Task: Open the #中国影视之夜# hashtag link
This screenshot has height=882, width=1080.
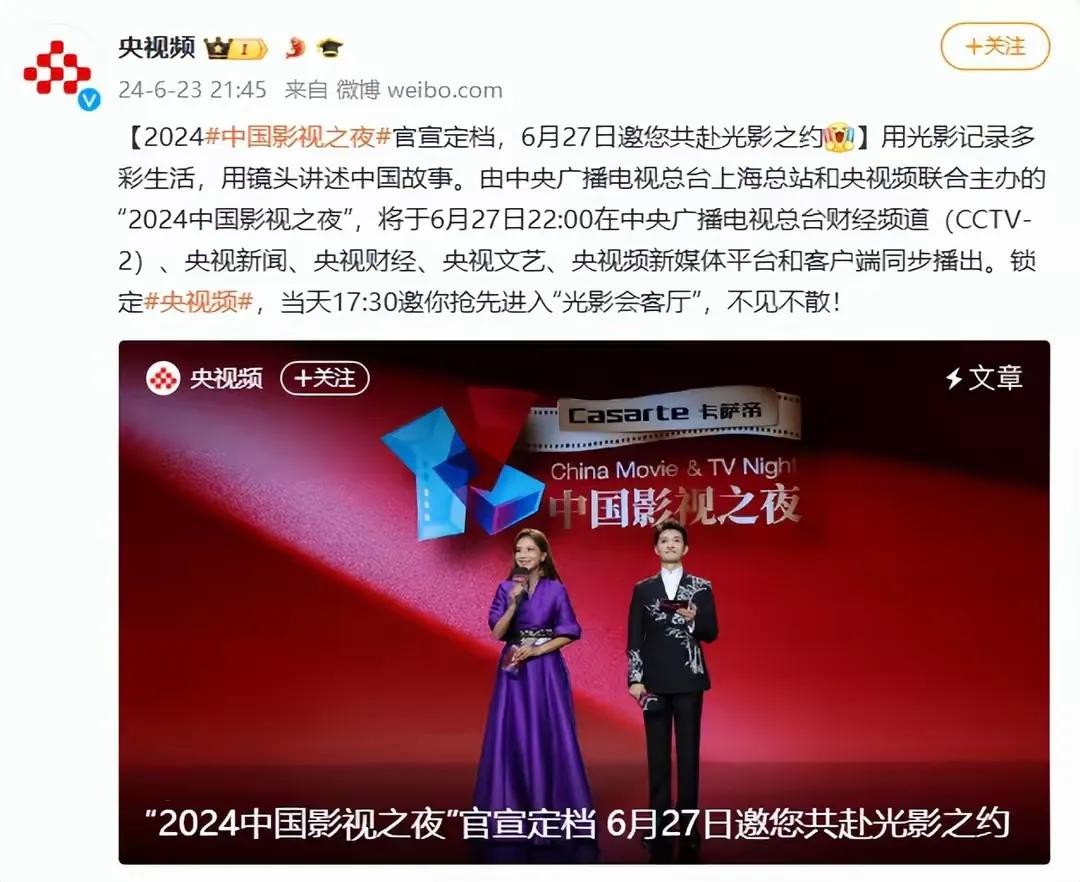Action: tap(297, 137)
